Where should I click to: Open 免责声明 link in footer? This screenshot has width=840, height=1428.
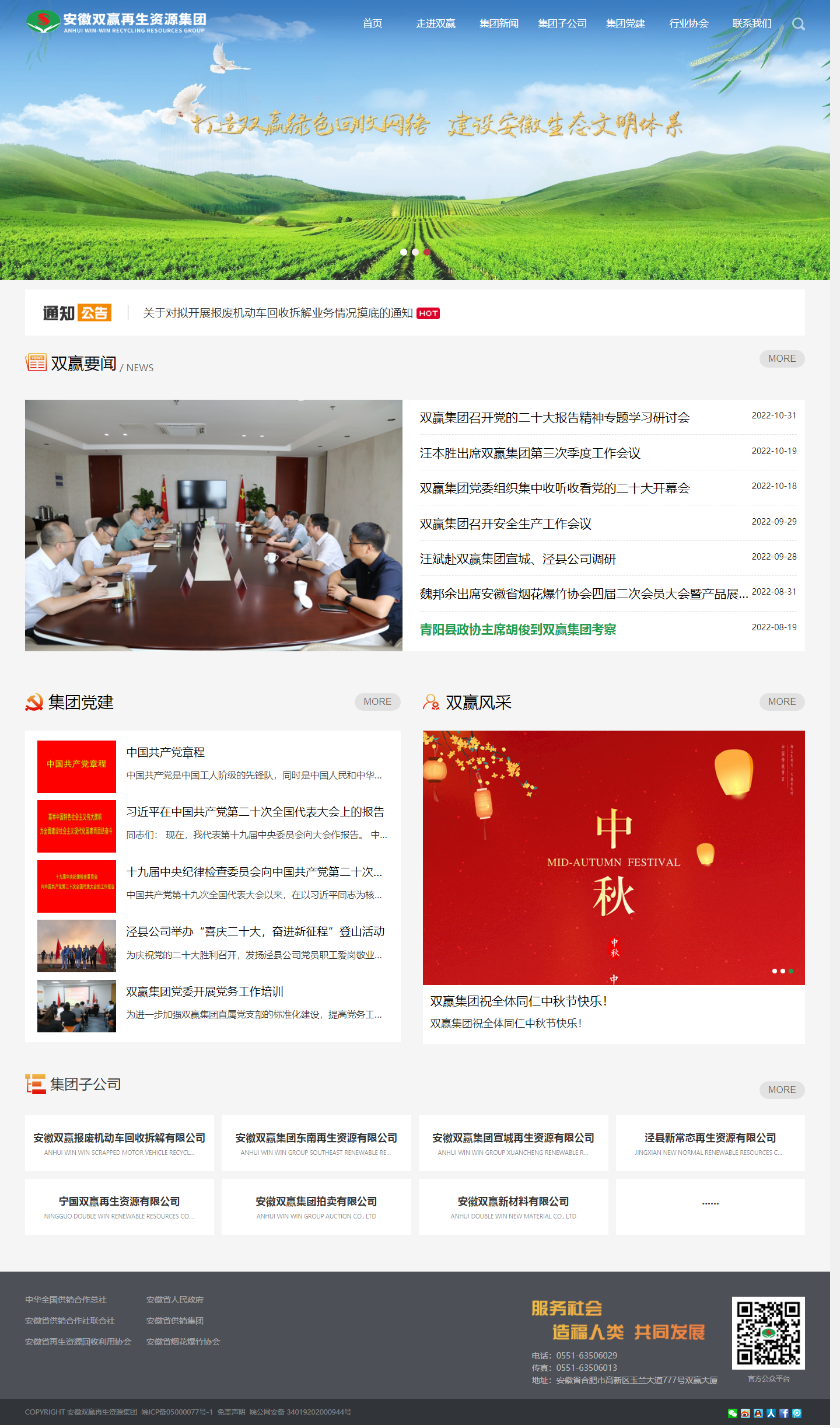pos(231,1412)
